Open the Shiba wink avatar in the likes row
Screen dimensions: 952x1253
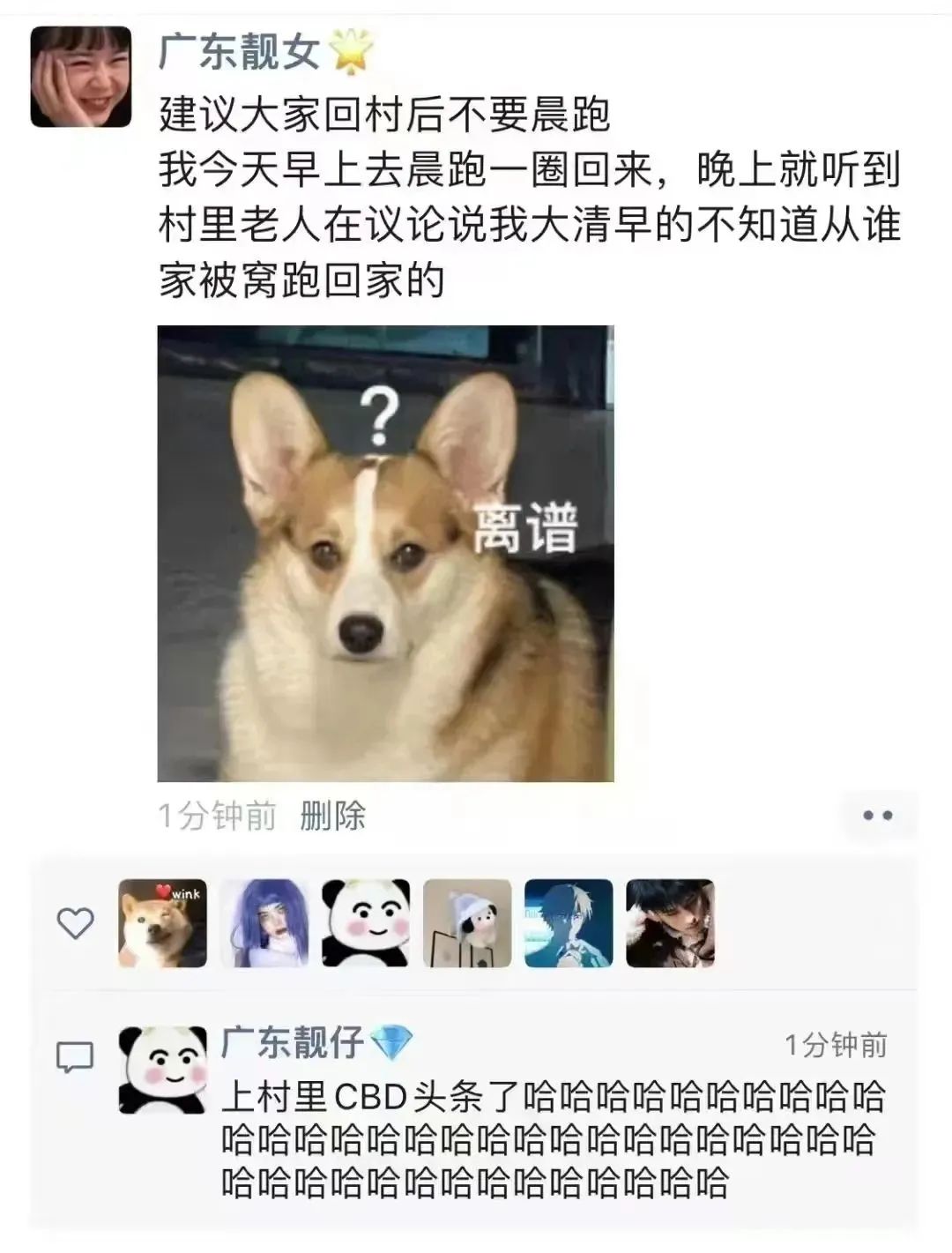tap(163, 923)
